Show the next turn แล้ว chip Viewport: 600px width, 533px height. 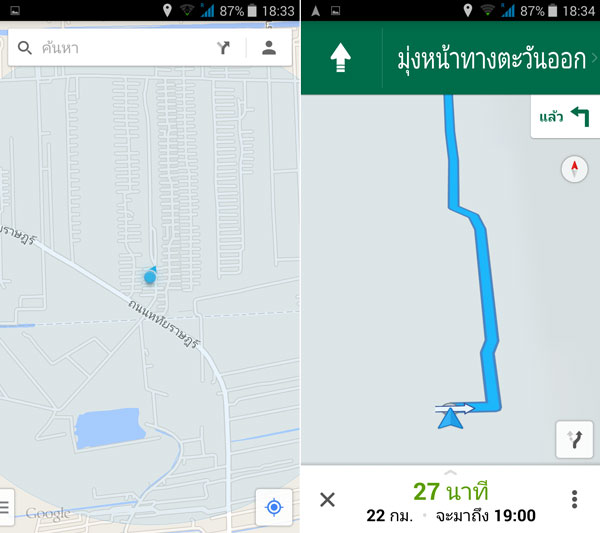click(x=564, y=118)
